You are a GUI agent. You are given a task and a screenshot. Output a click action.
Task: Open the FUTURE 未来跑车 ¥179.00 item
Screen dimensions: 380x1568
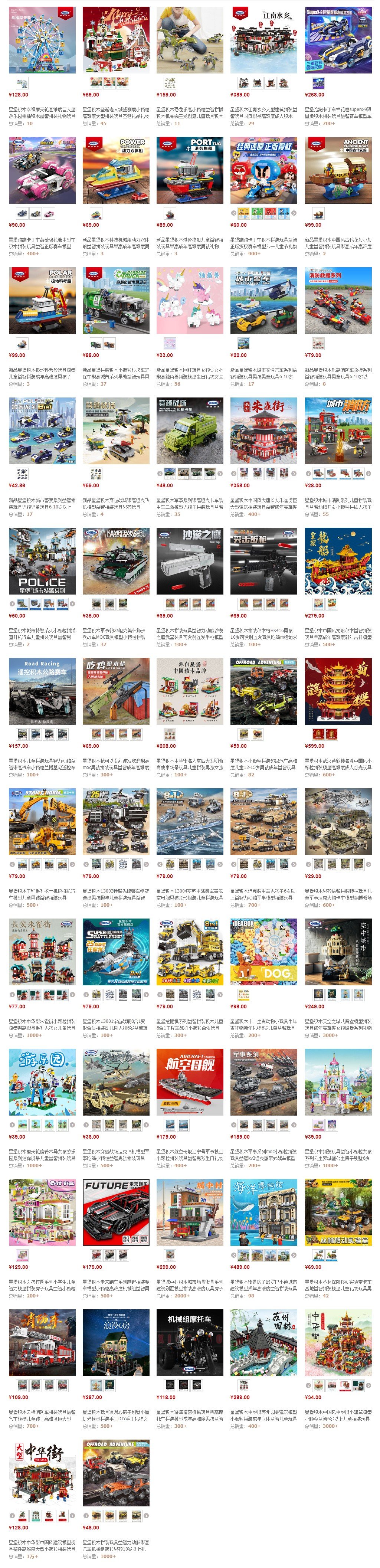click(116, 1212)
